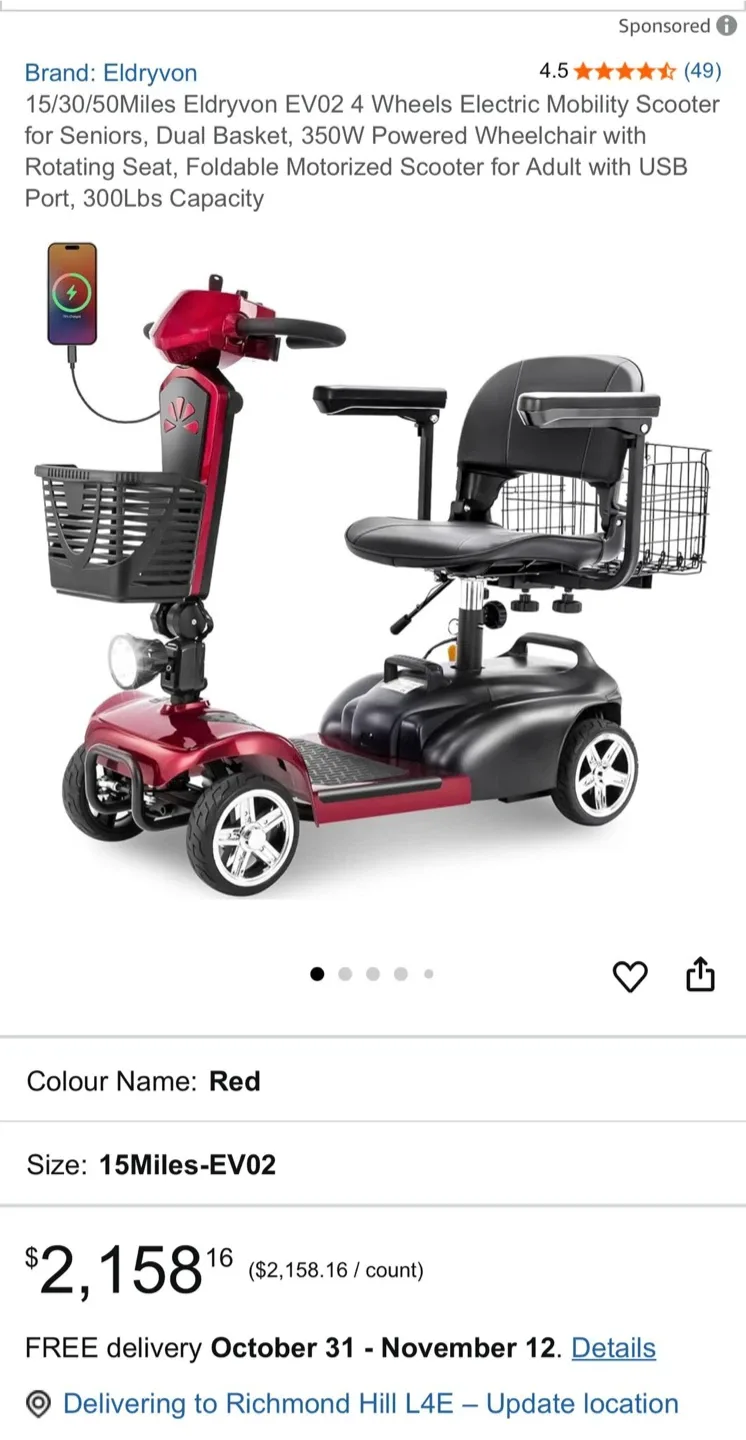Open the Brand: Eldryvon page
This screenshot has height=1440, width=746.
110,72
